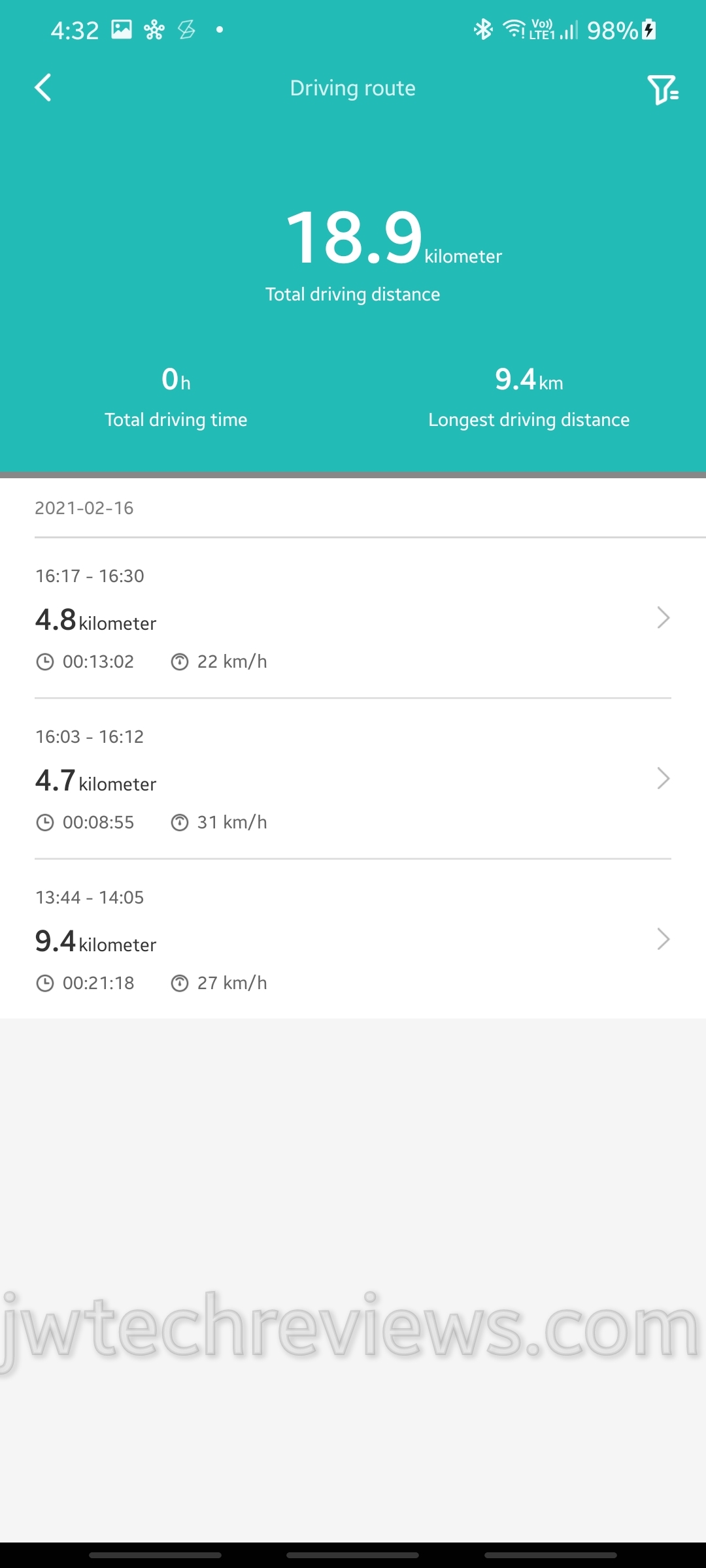Image resolution: width=706 pixels, height=1568 pixels.
Task: Open the 16:17 - 16:30 trip
Action: coord(353,618)
